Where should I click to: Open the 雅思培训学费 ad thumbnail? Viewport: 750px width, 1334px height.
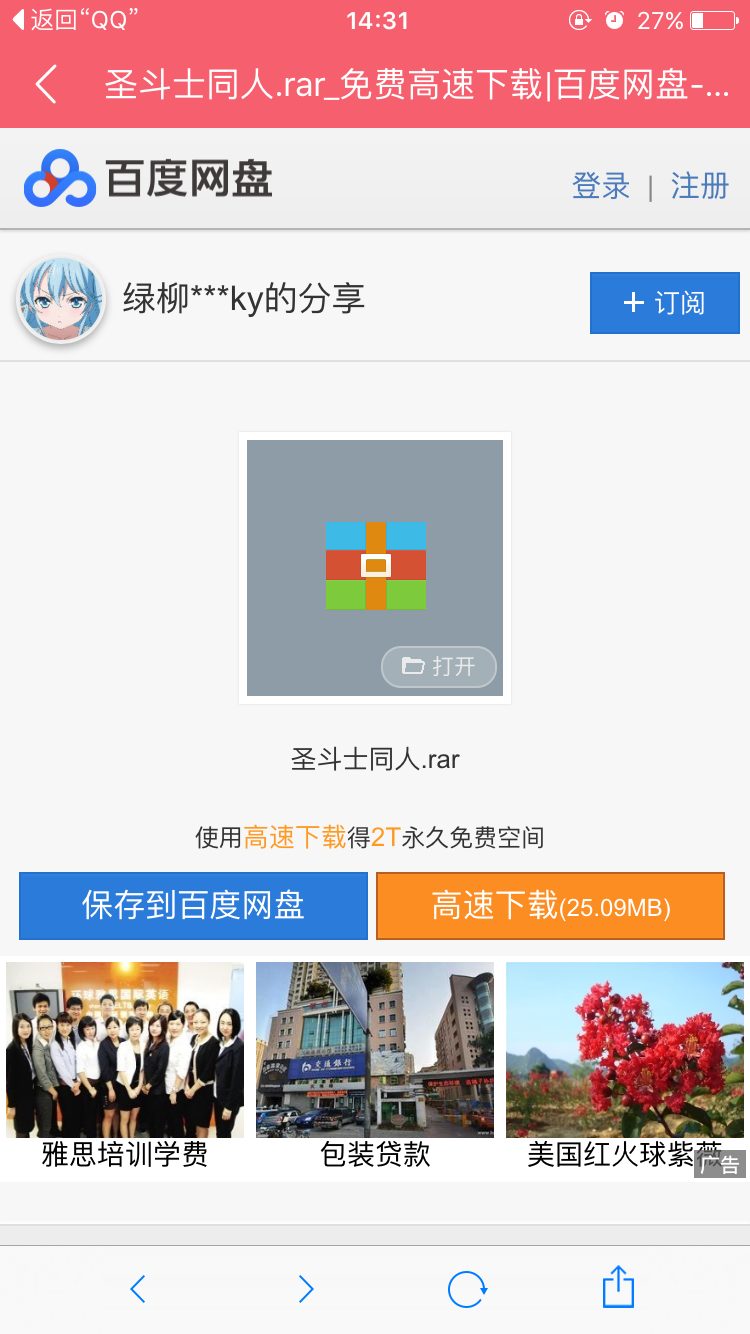tap(124, 1049)
